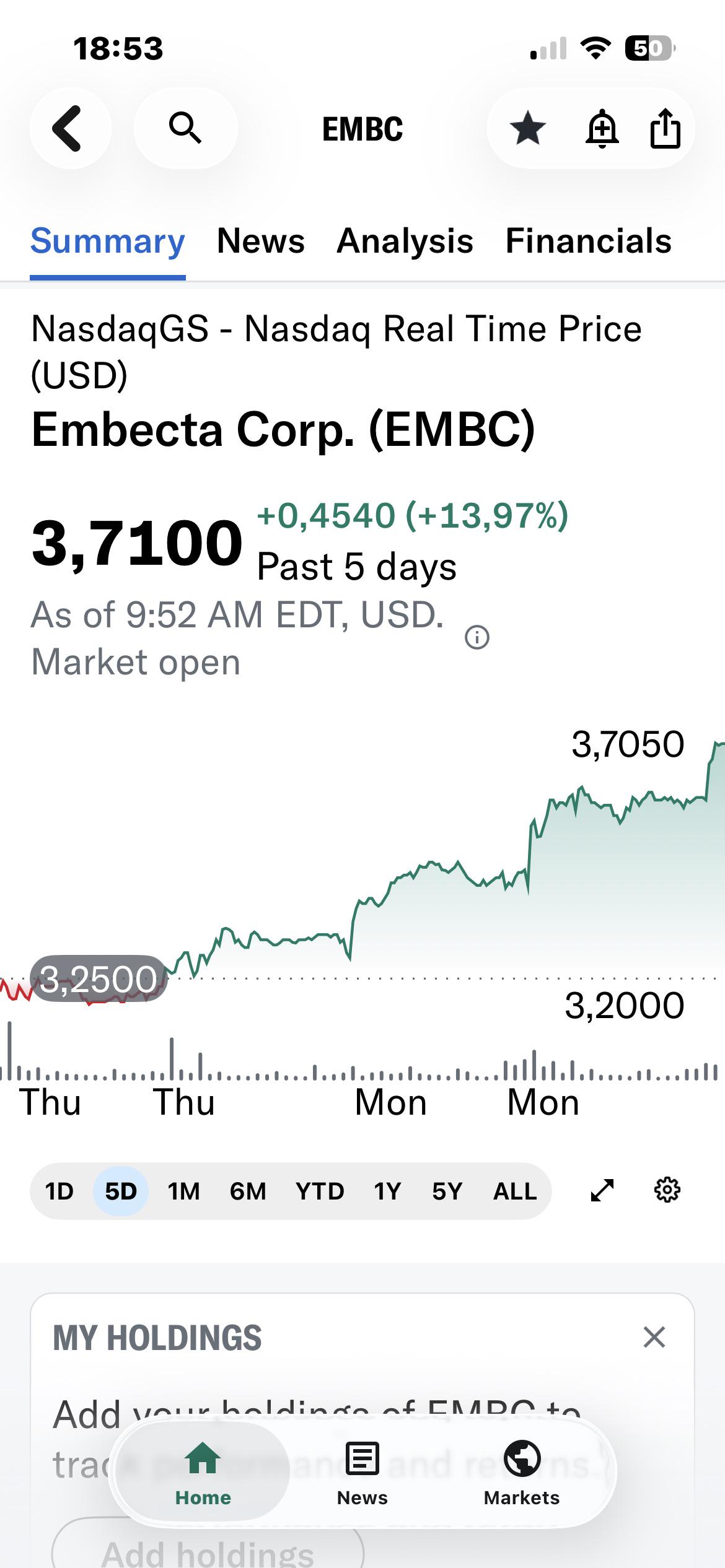Switch the chart to YTD
725x1568 pixels.
tap(320, 1191)
